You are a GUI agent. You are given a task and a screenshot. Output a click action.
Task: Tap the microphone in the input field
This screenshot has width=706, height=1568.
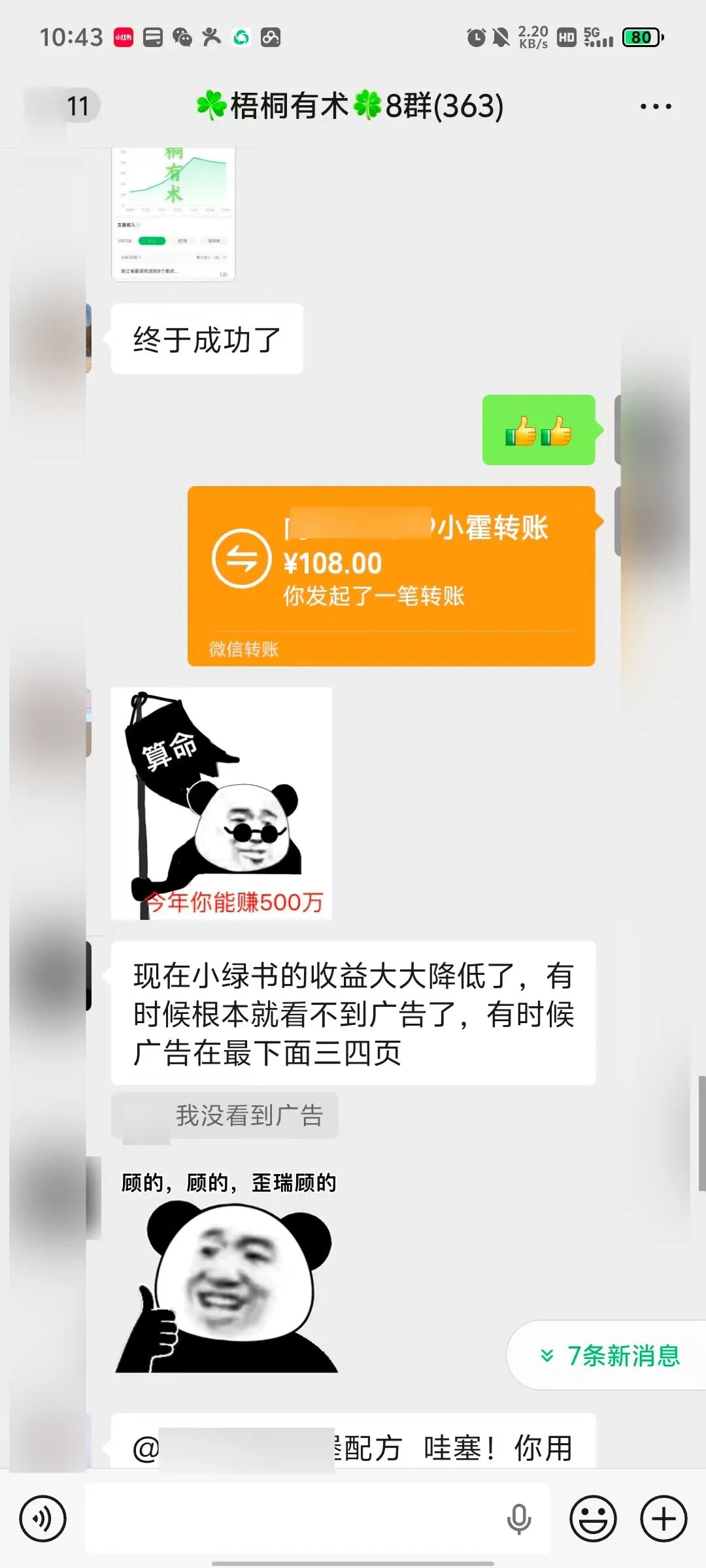pos(519,1519)
